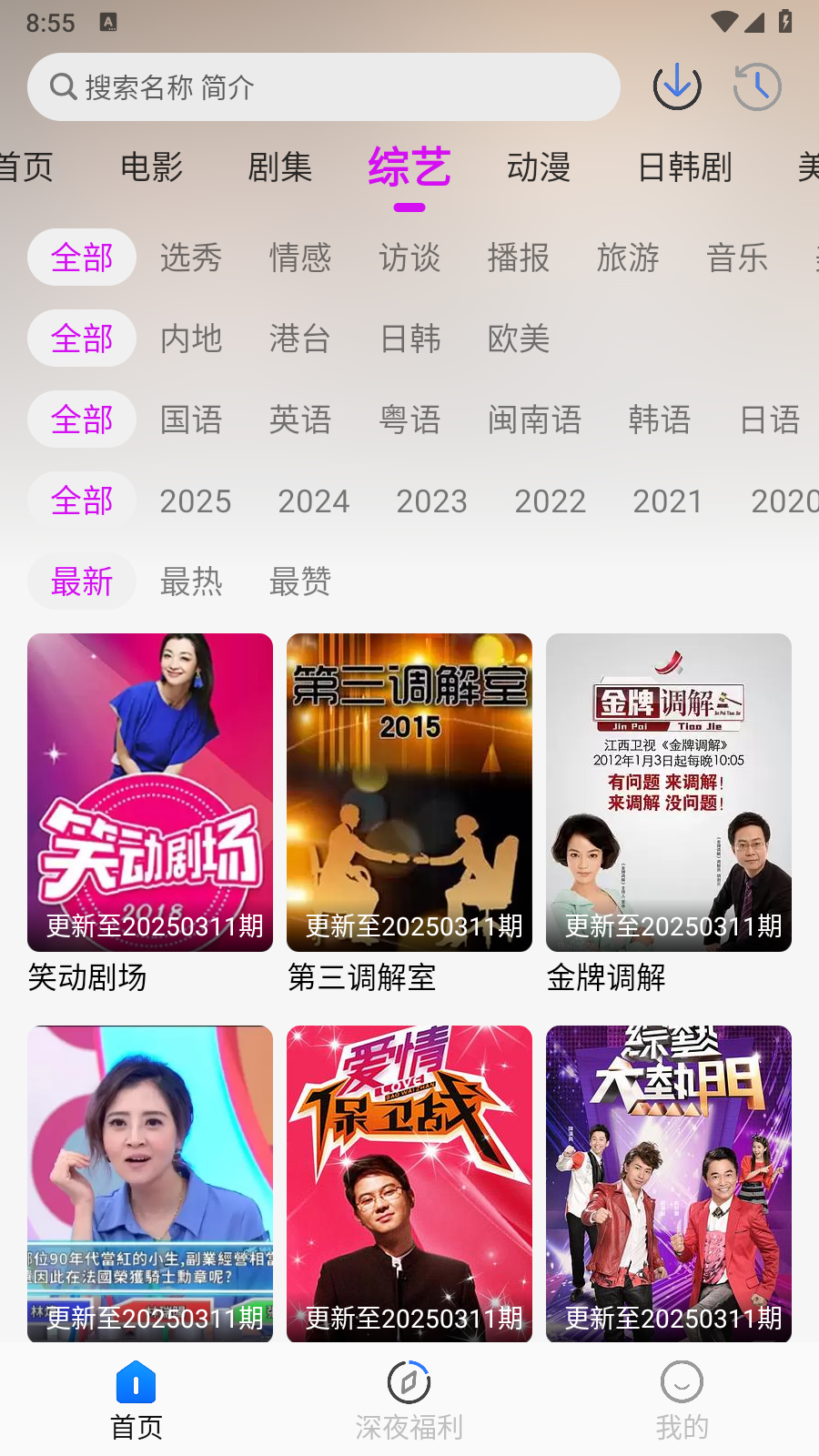
Task: Select the 粤语 language filter
Action: click(x=409, y=420)
